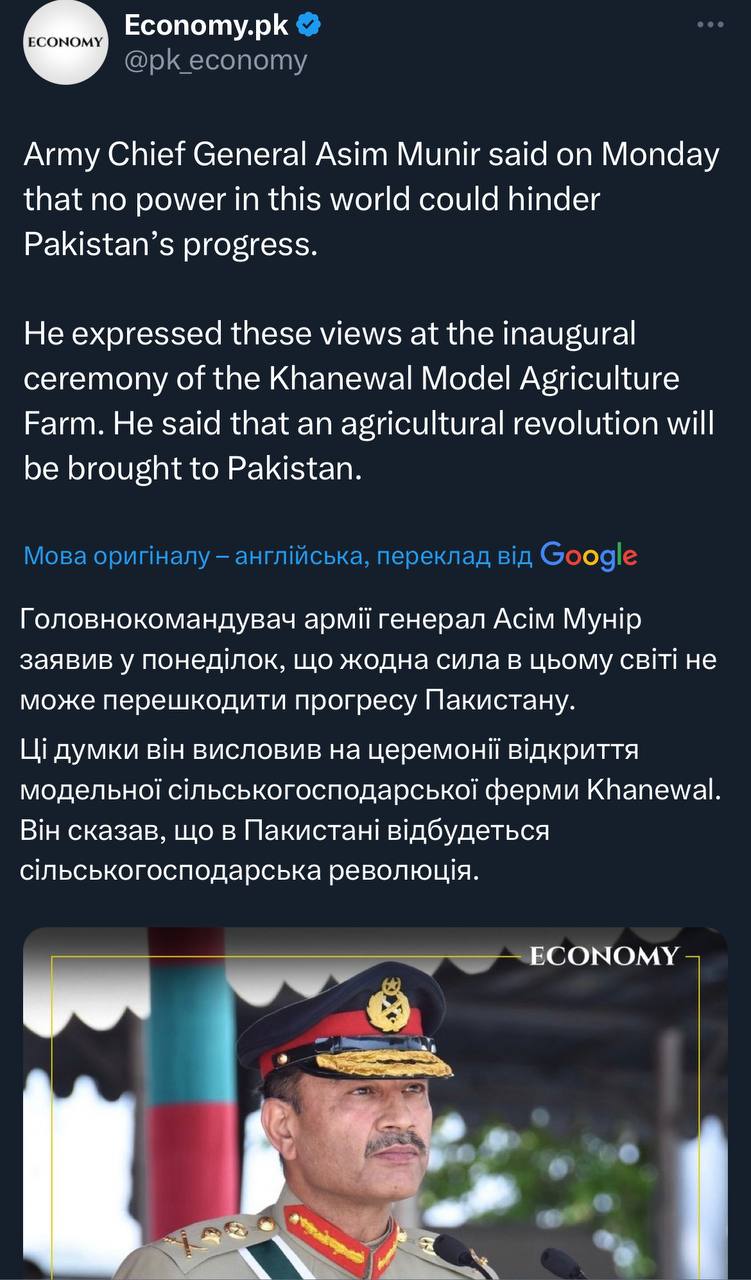Open the Economy.pk account name

(x=207, y=27)
